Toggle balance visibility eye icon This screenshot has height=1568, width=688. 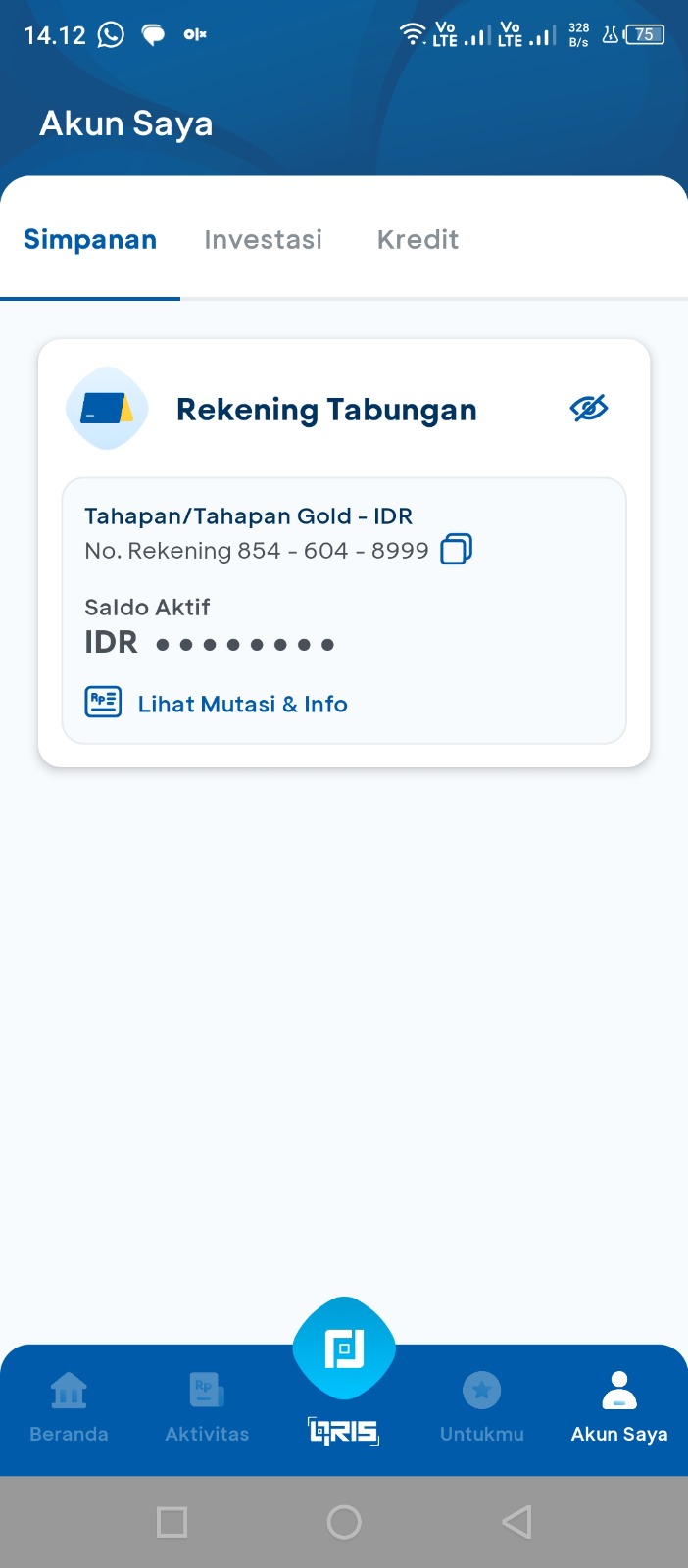point(589,408)
